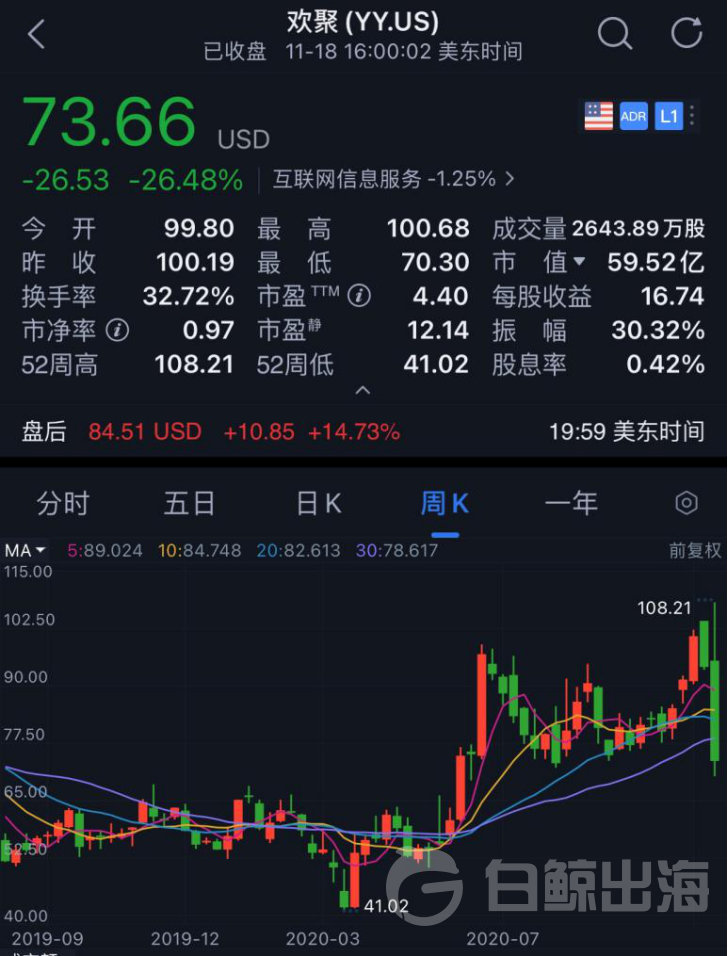Show info for 市盈TTM
The height and width of the screenshot is (956, 728).
pyautogui.click(x=360, y=296)
